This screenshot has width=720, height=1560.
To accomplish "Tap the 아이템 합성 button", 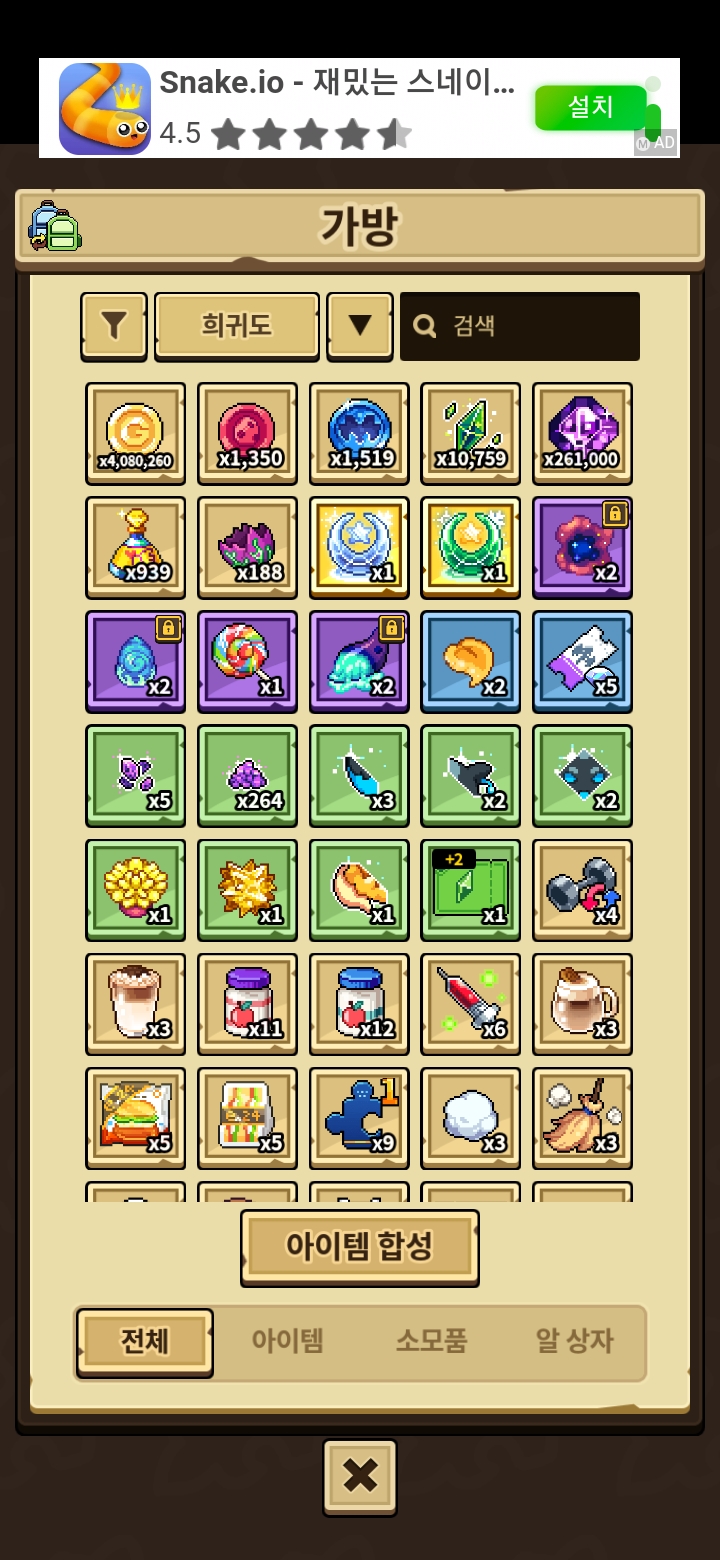I will (x=360, y=1247).
